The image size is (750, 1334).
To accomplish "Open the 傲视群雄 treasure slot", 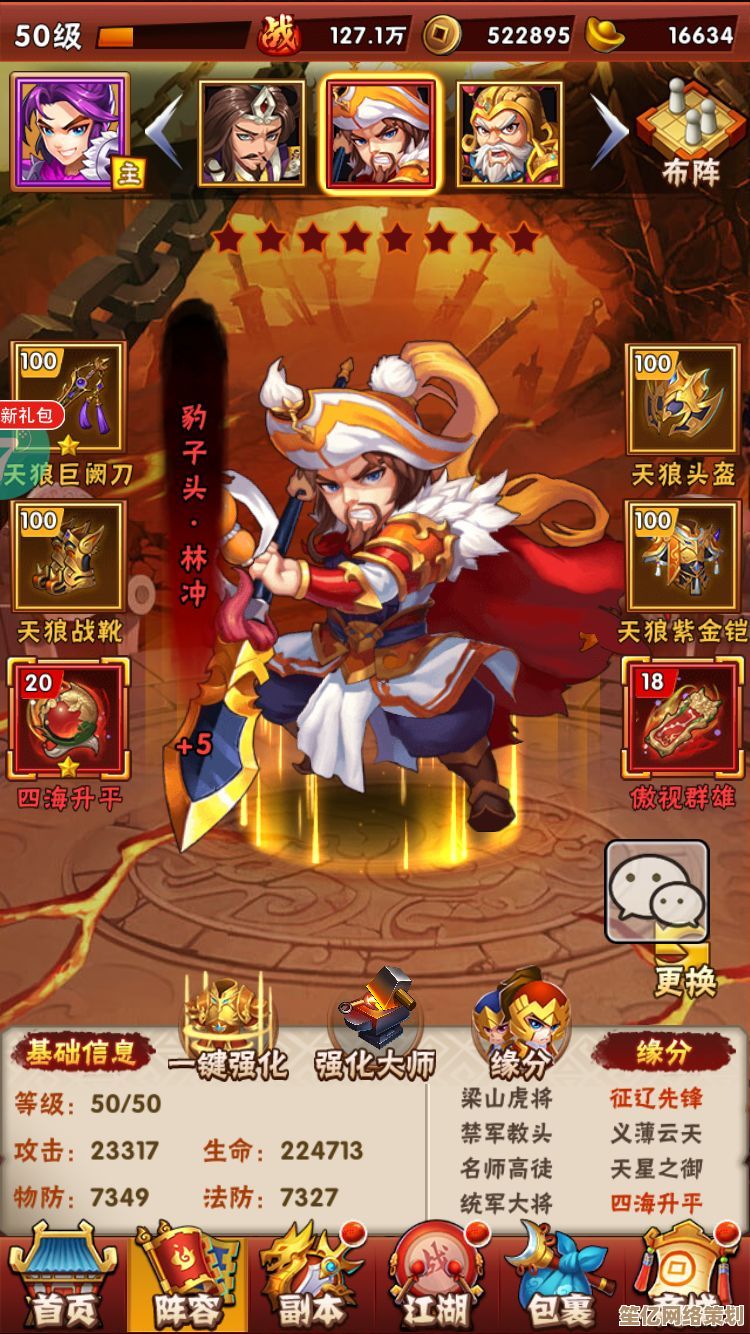I will coord(683,717).
